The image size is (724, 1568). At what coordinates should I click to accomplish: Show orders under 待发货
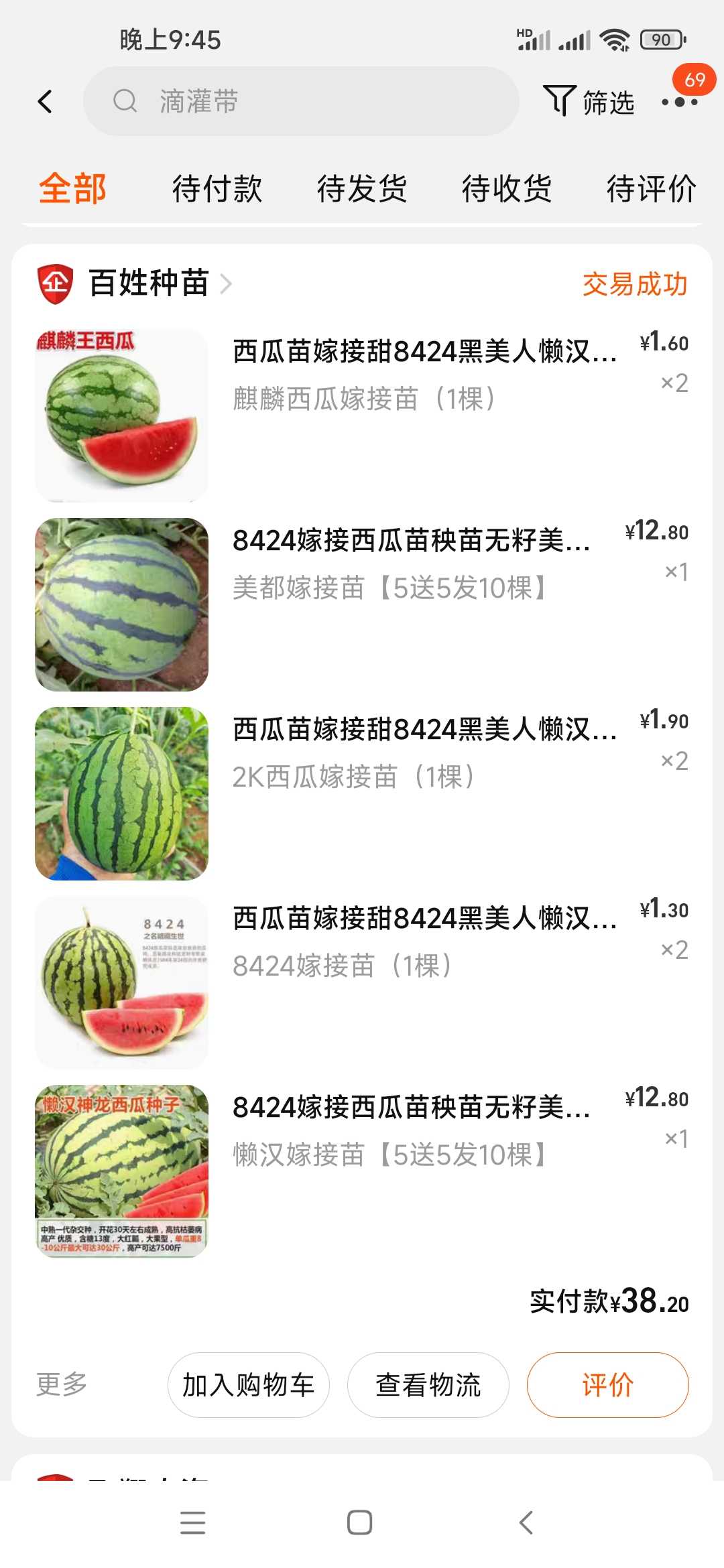[x=362, y=188]
